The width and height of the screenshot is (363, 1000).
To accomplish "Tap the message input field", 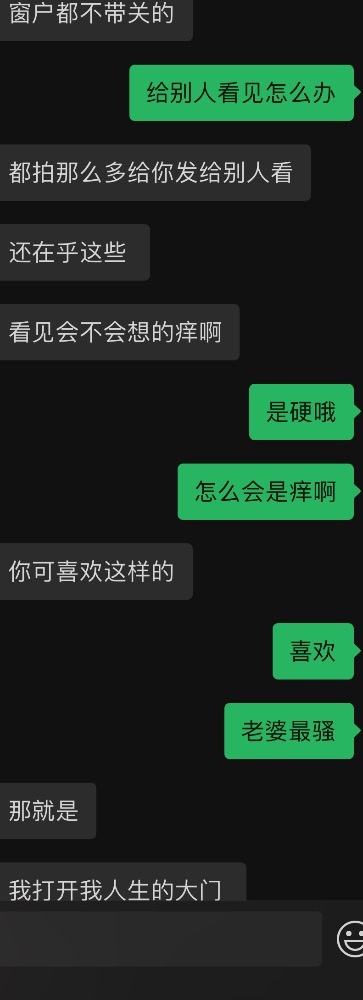I will point(160,939).
